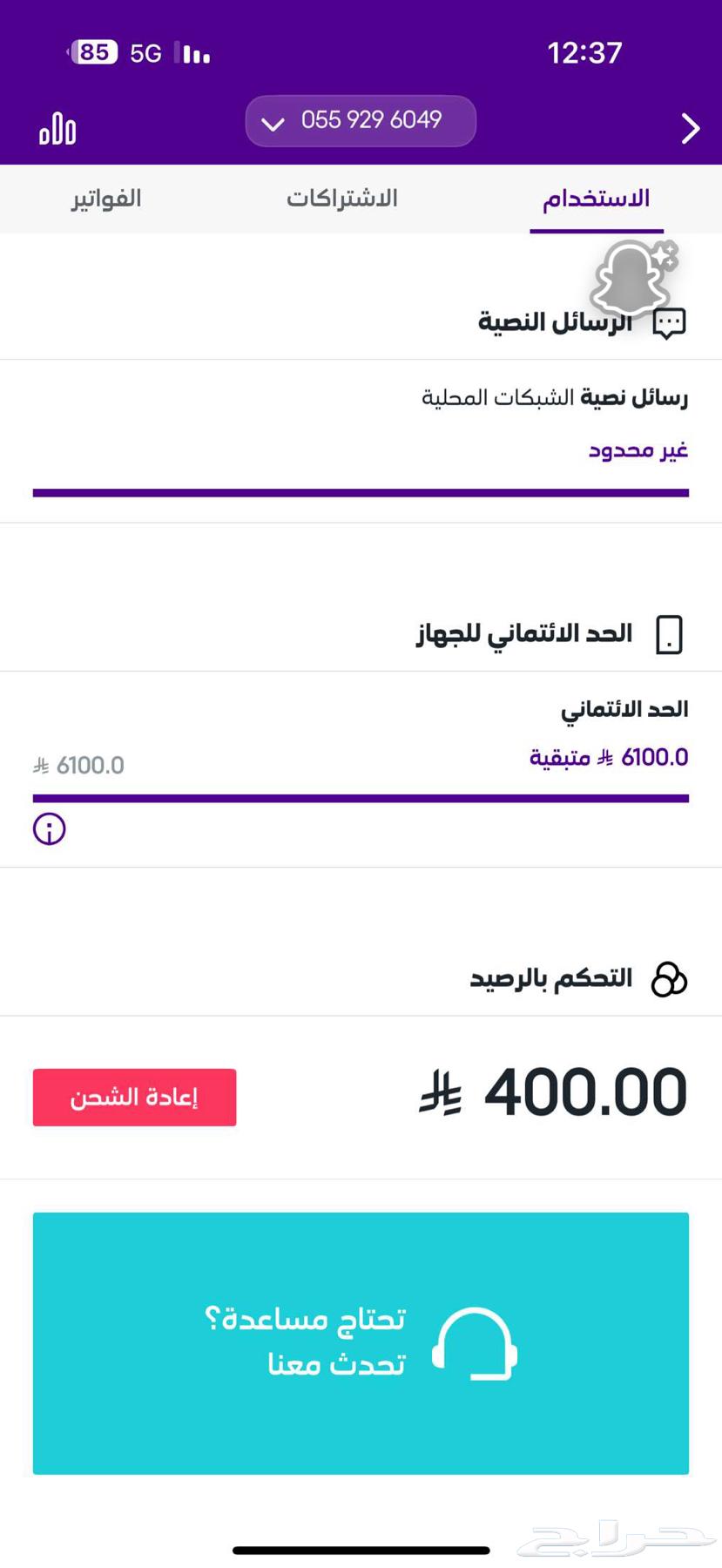Click the device credit limit phone icon
This screenshot has height=1568, width=722.
pos(668,633)
